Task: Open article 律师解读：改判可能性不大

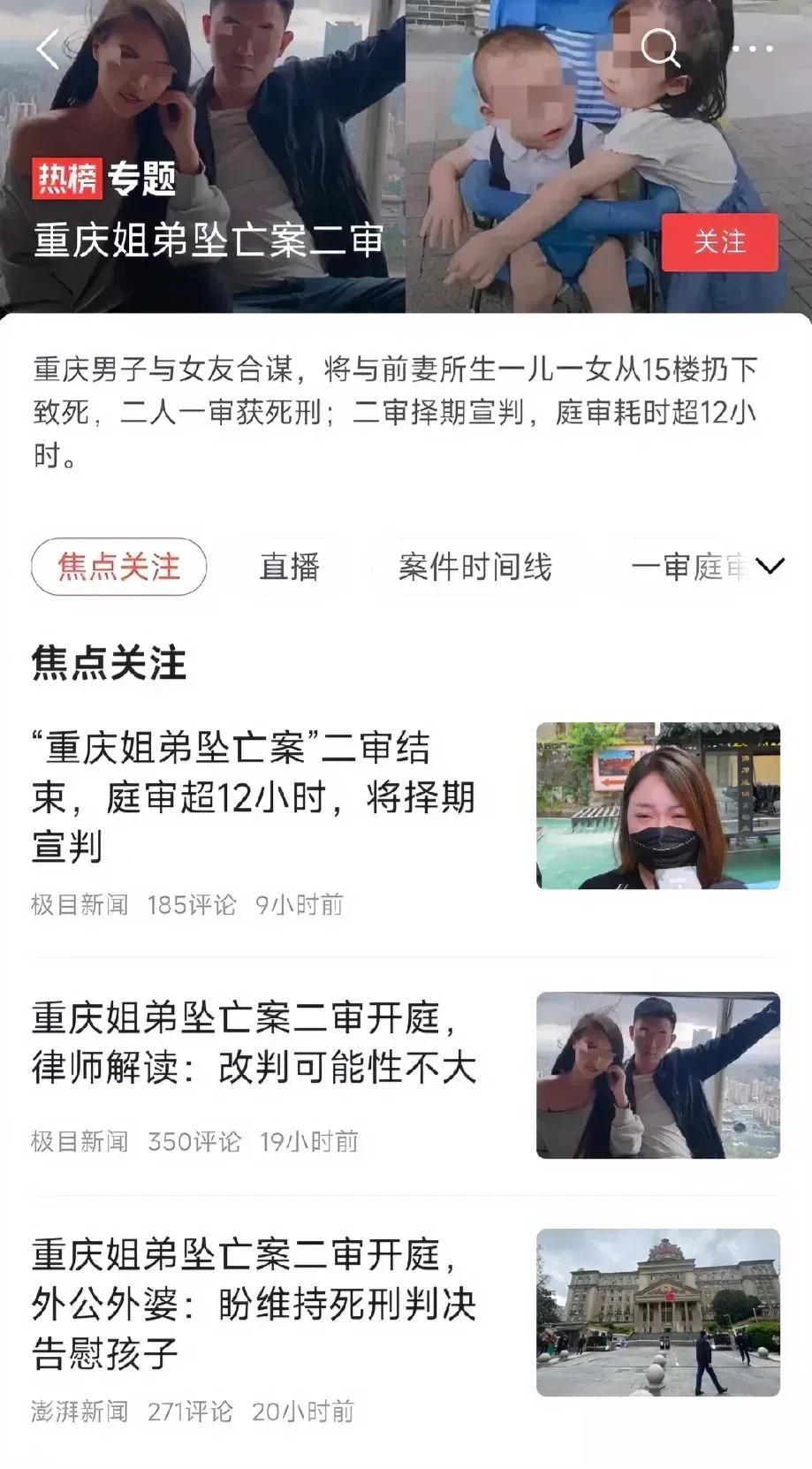Action: tap(254, 1043)
